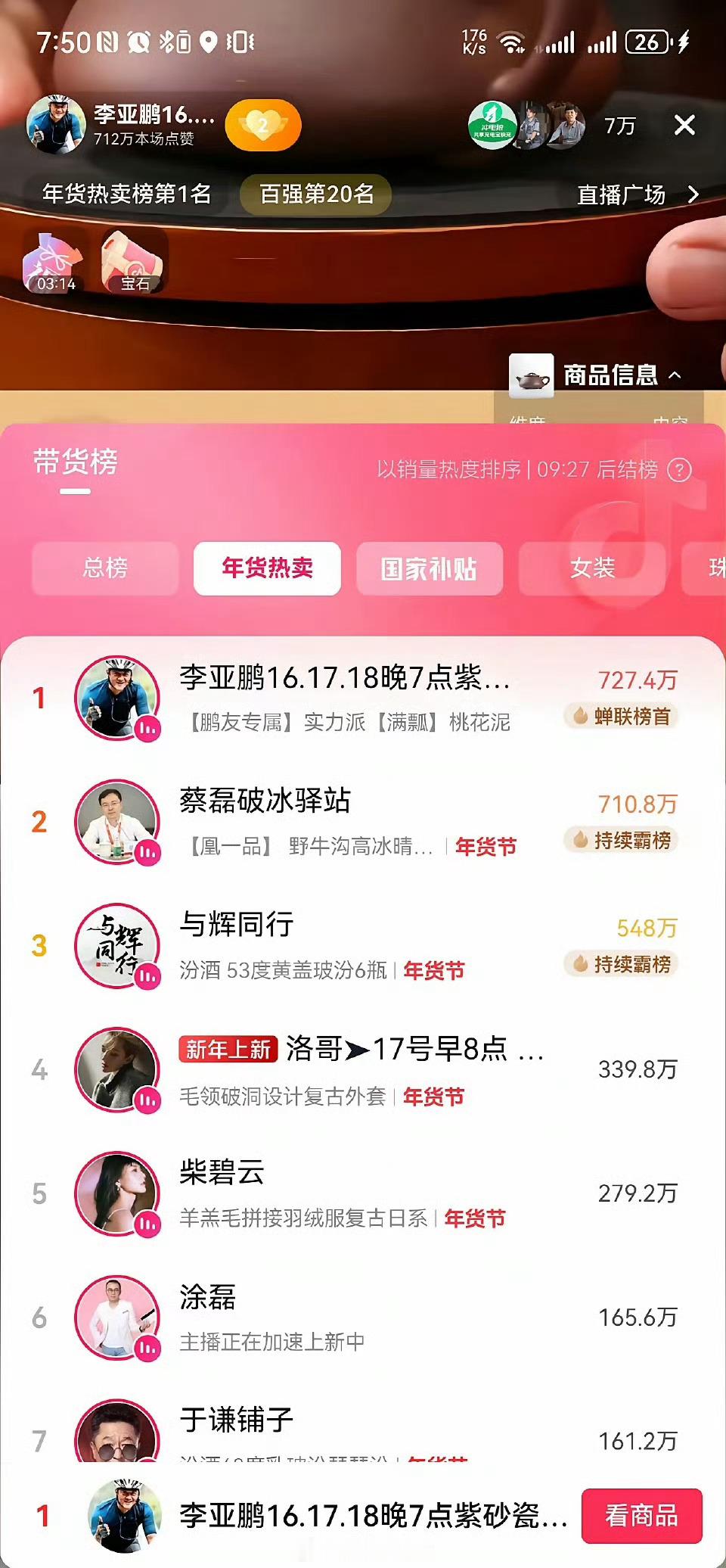The image size is (726, 1568).
Task: Open 直播广场 using the right-arrow chevron
Action: coord(693,195)
